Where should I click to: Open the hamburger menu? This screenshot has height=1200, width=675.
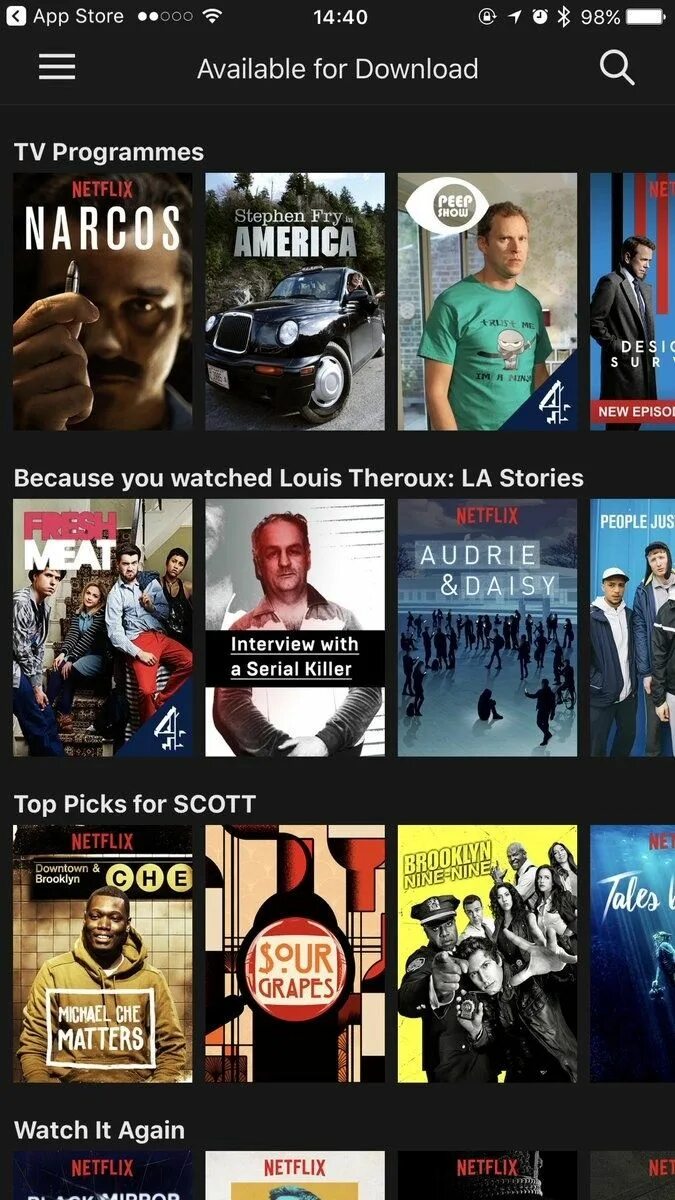click(57, 67)
